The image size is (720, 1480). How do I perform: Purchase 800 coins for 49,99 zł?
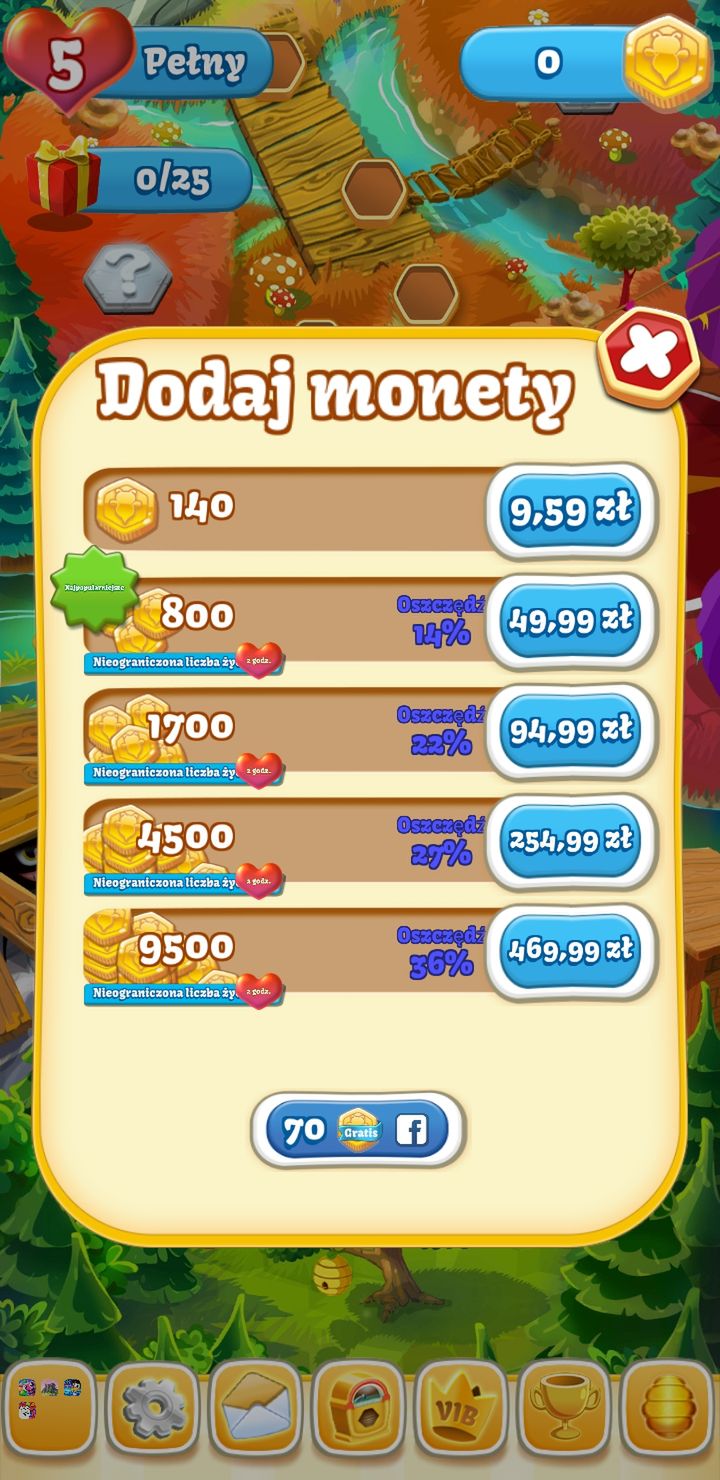point(571,620)
